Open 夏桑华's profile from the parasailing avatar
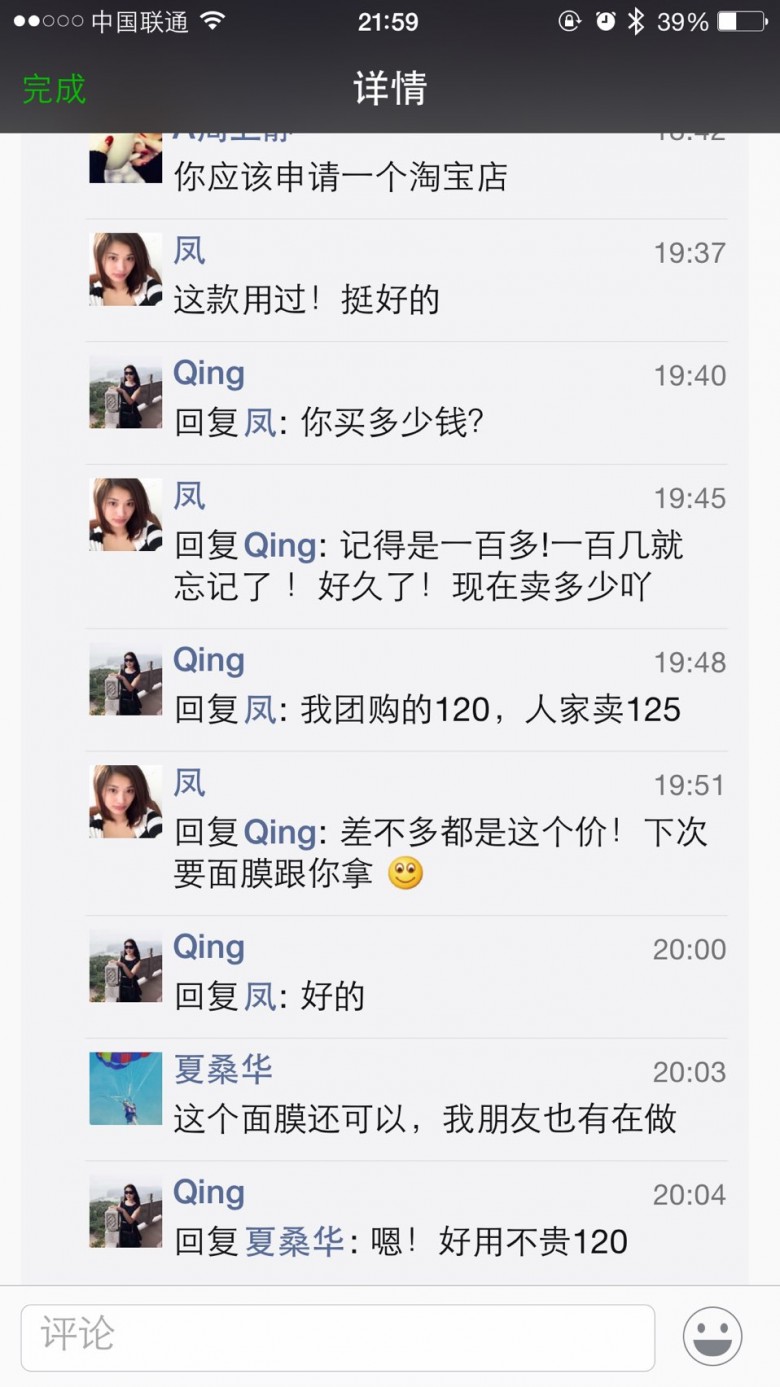This screenshot has width=780, height=1387. (126, 1088)
